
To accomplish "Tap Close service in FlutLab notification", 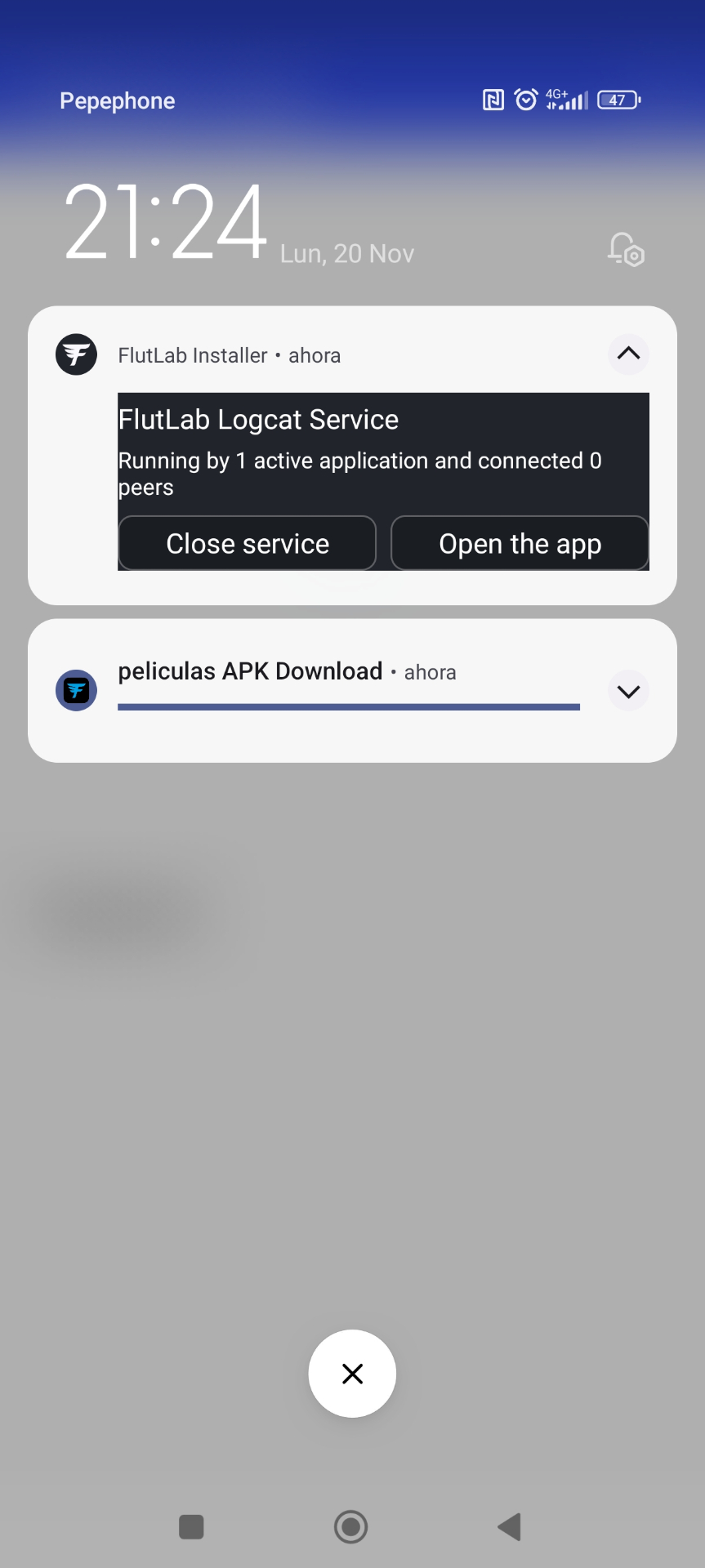I will [x=248, y=543].
